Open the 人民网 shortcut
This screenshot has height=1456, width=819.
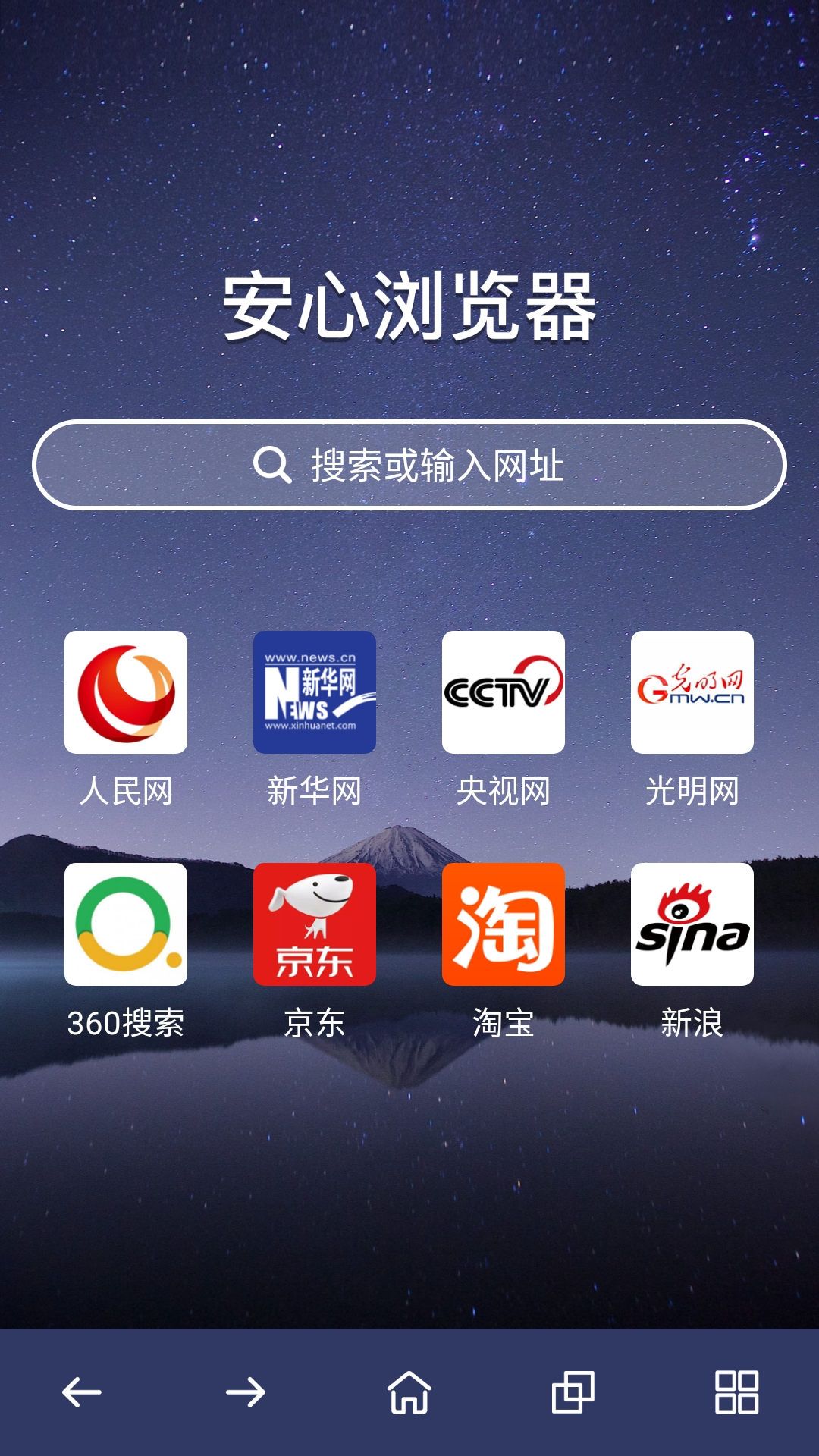coord(126,692)
